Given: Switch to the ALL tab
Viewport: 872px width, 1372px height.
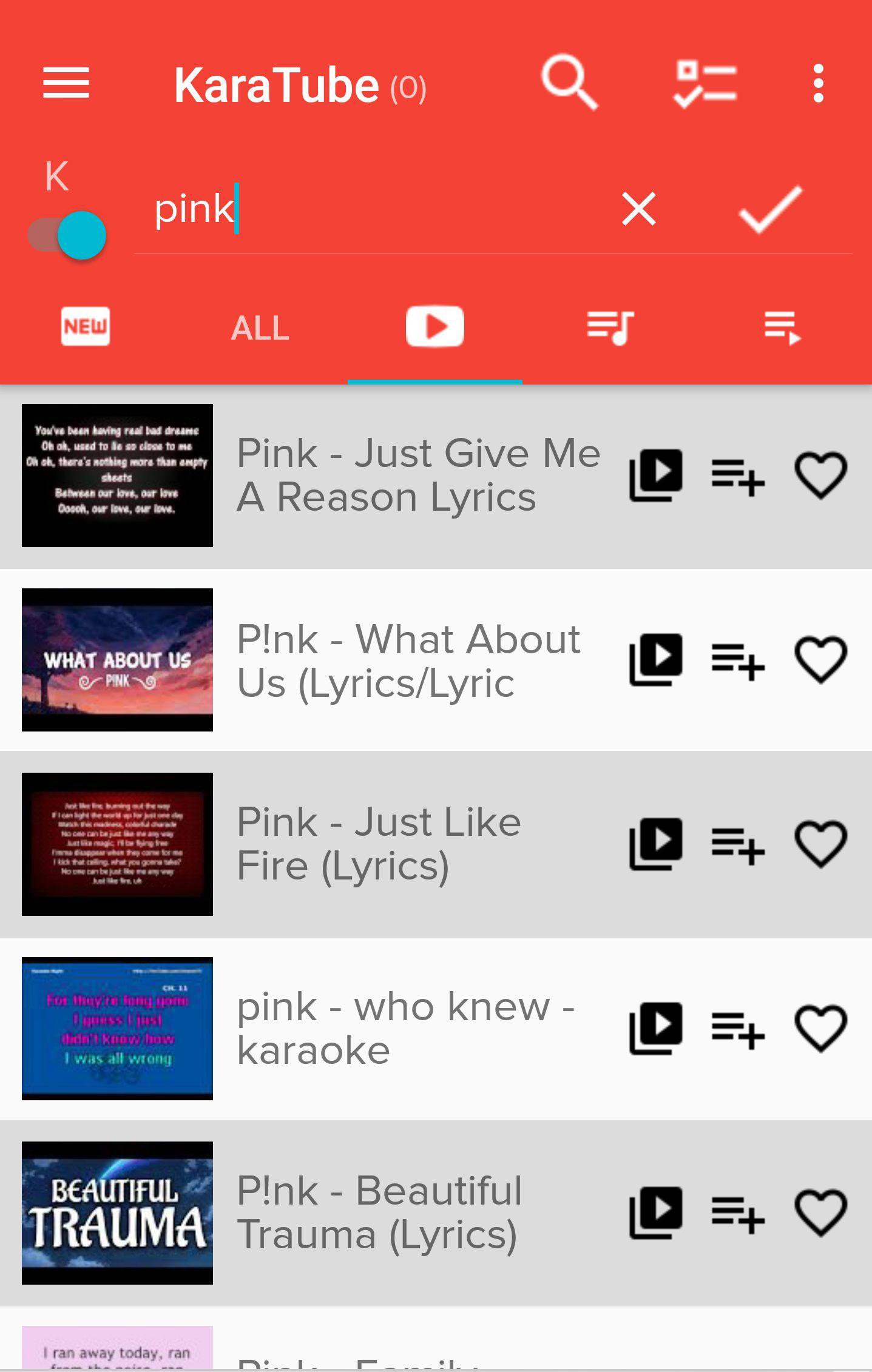Looking at the screenshot, I should [x=260, y=328].
